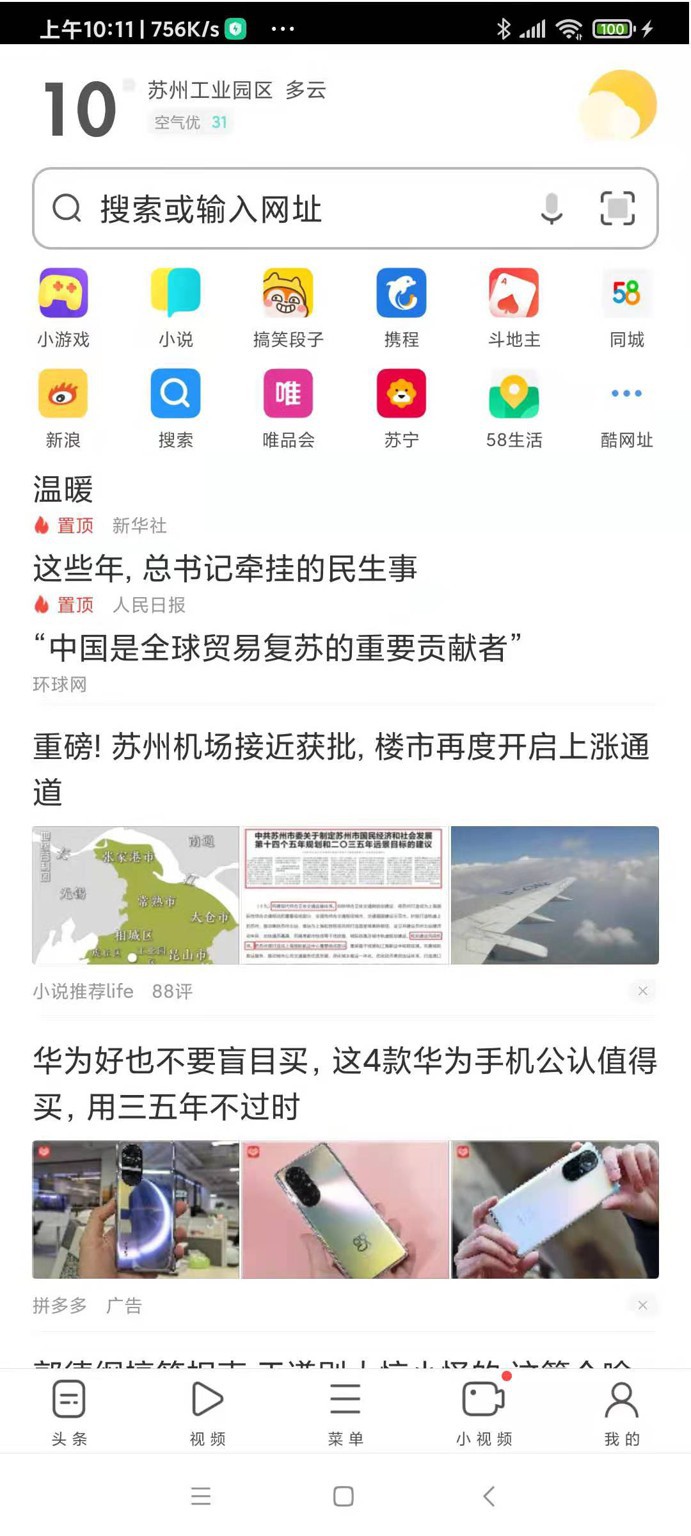This screenshot has height=1536, width=691.
Task: Open the 苏宁 shortcut
Action: click(x=401, y=408)
